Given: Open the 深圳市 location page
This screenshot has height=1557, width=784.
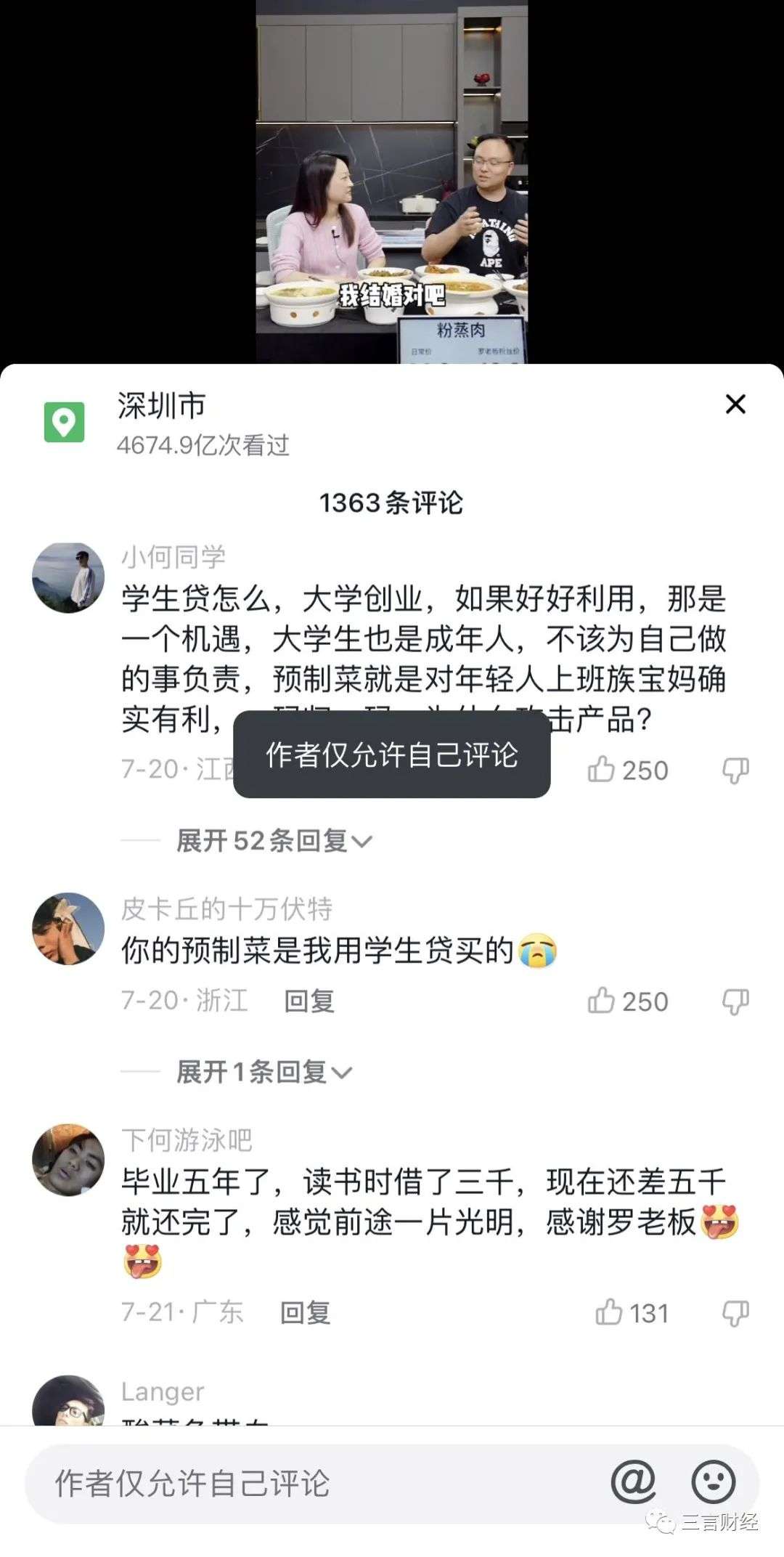Looking at the screenshot, I should click(x=162, y=405).
